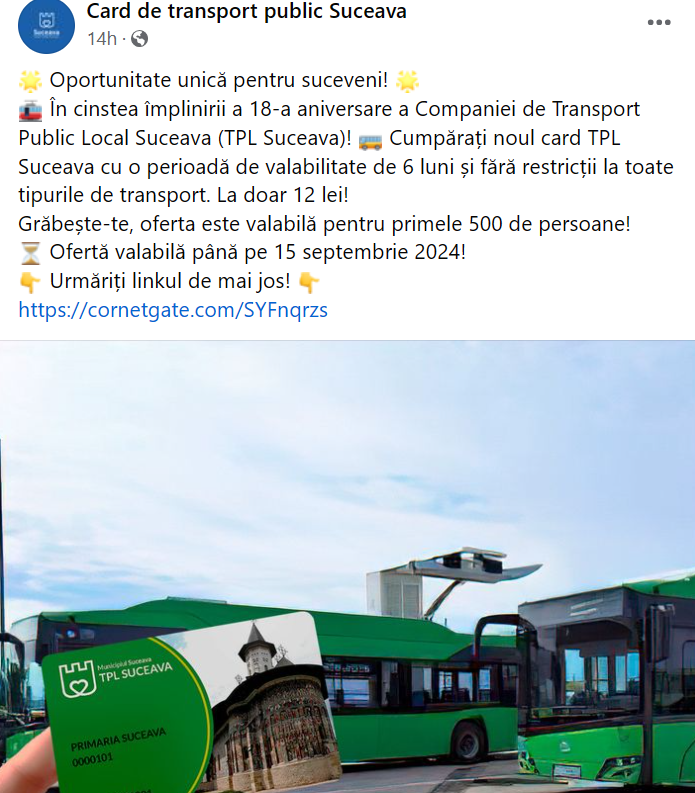Screen dimensions: 695x793
Task: Open the post's three-dot options menu
Action: 658,22
